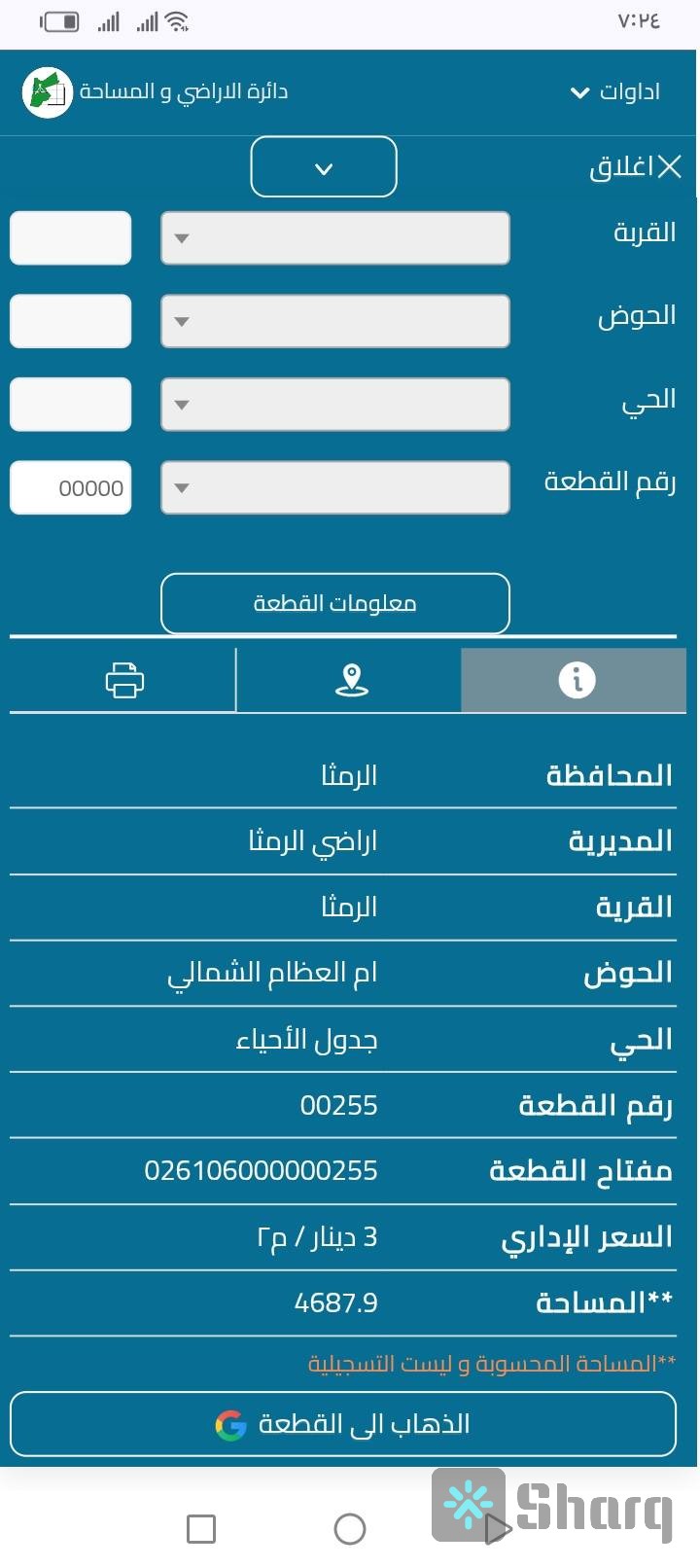700x1568 pixels.
Task: Collapse the search form with the chevron button
Action: pyautogui.click(x=324, y=167)
